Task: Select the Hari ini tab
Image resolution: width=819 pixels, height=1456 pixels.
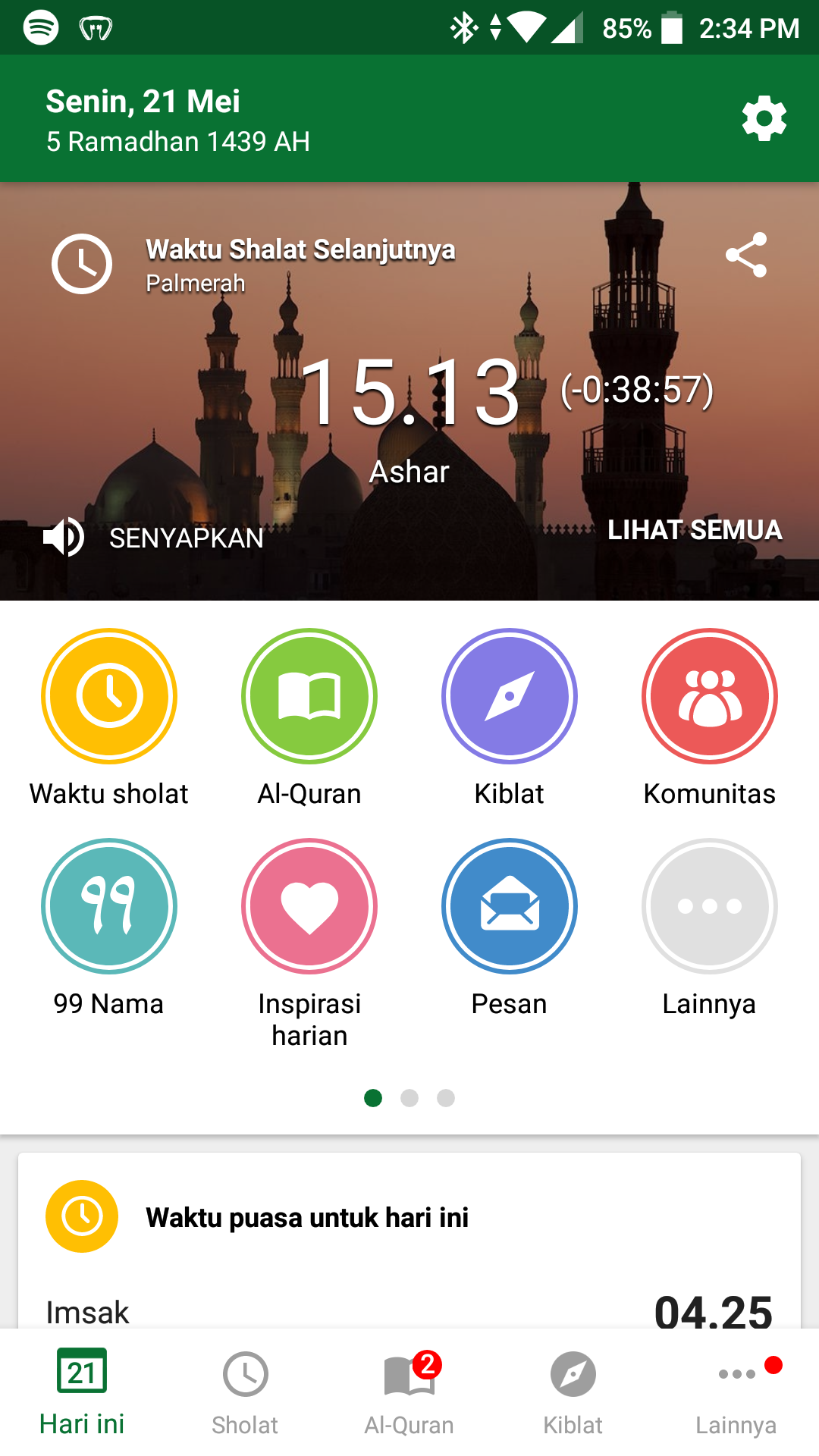Action: 82,1392
